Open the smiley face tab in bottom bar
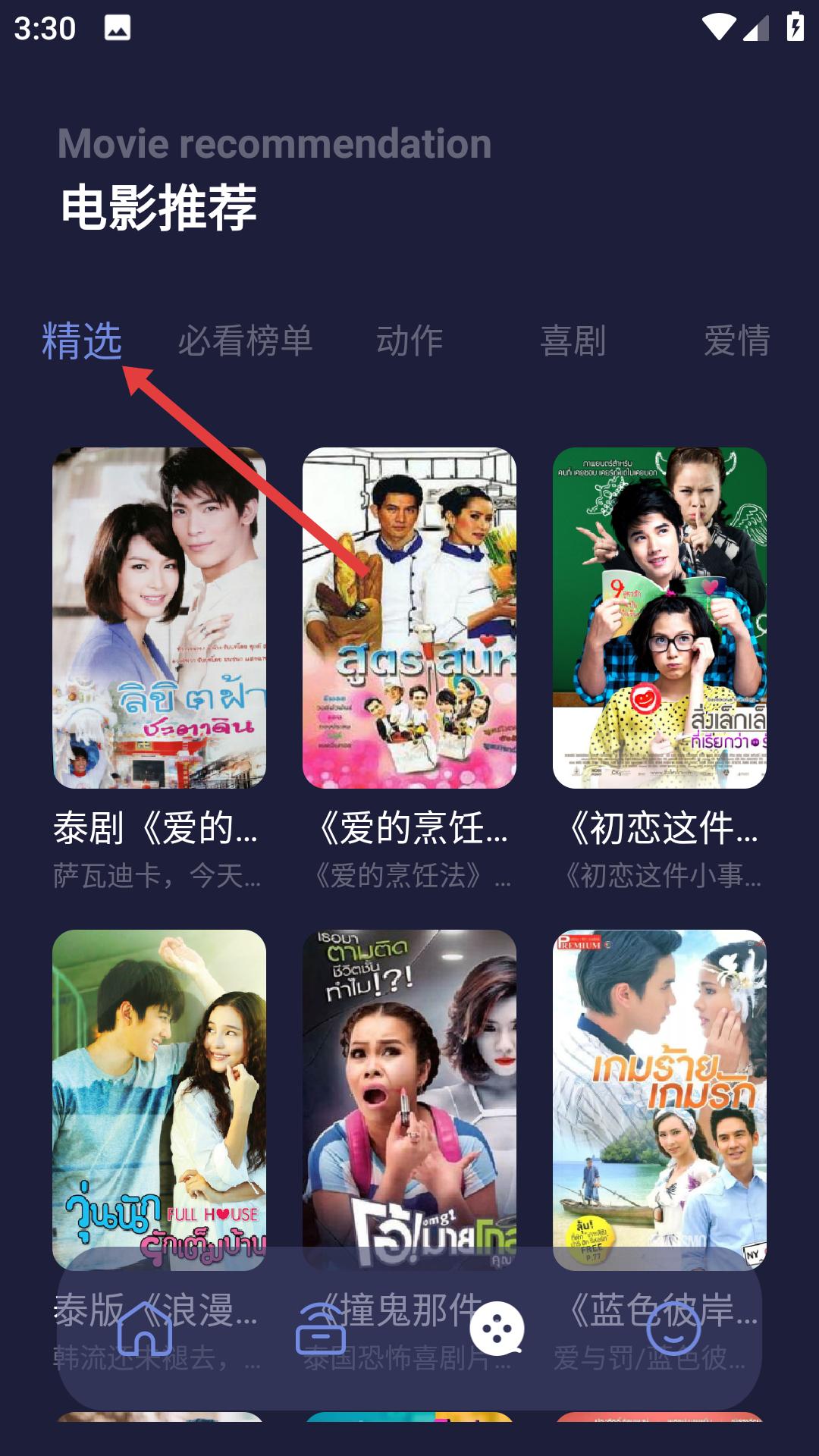Image resolution: width=819 pixels, height=1456 pixels. click(x=673, y=1329)
